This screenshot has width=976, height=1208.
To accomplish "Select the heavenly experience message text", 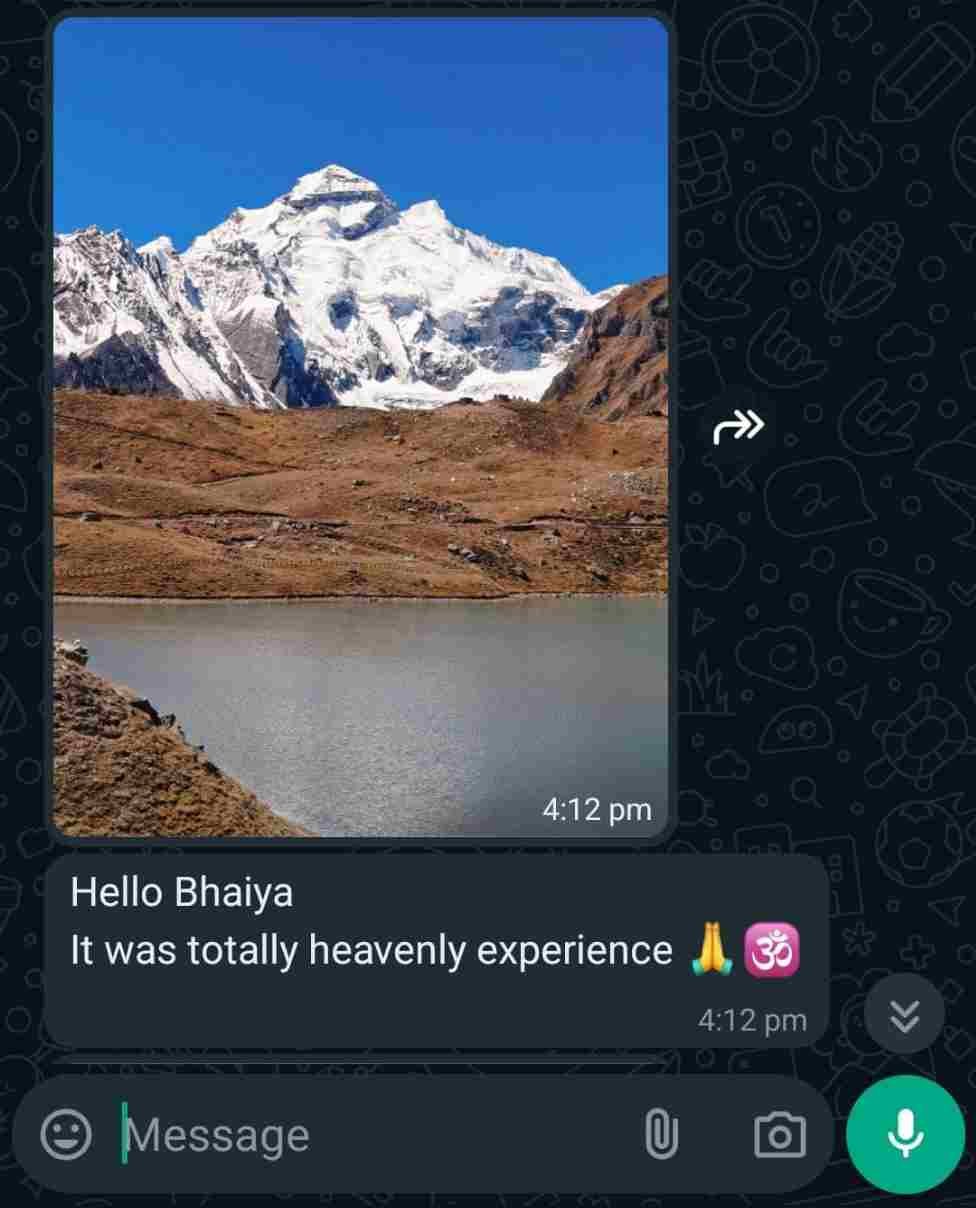I will (x=370, y=950).
